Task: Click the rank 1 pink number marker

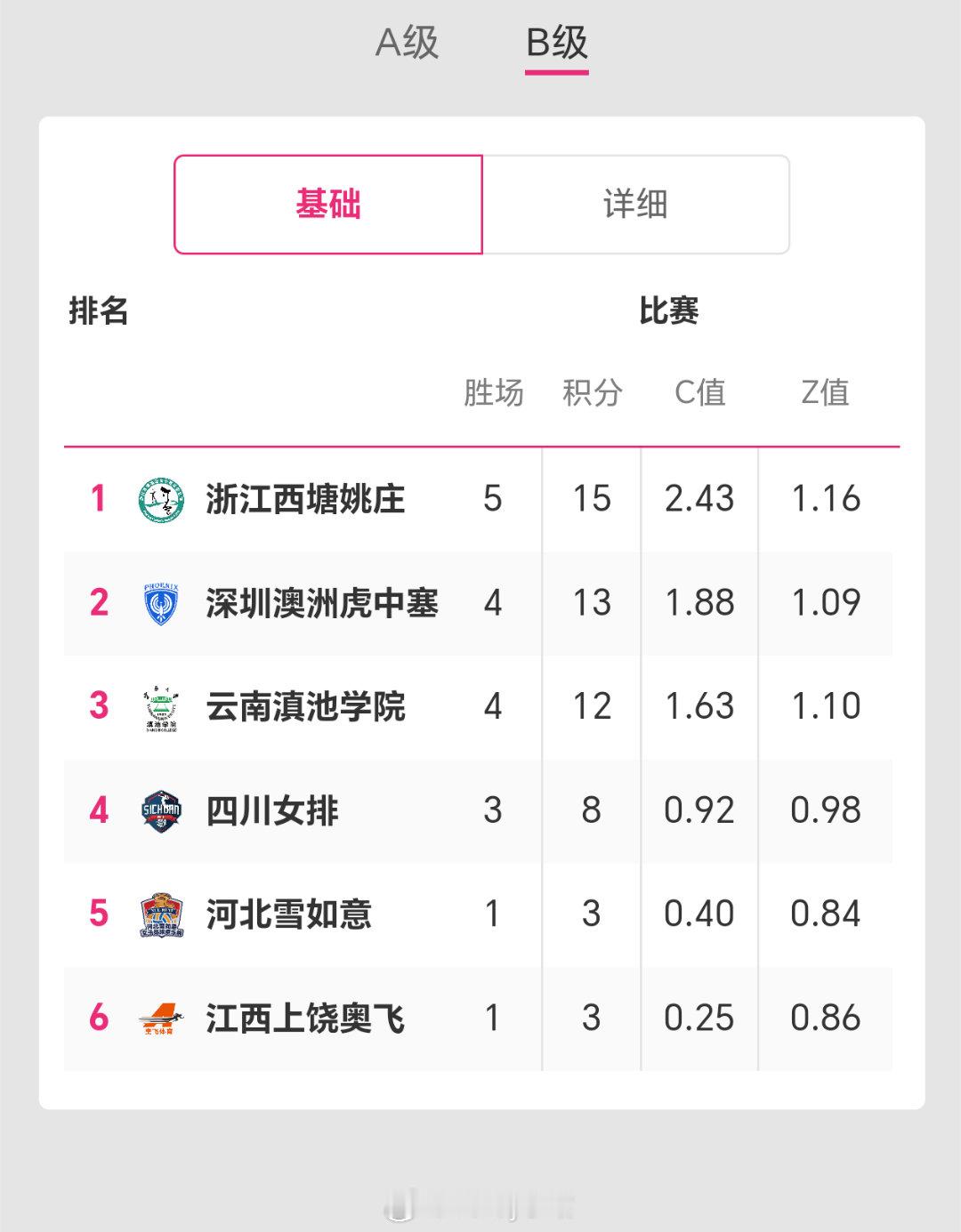Action: click(98, 499)
